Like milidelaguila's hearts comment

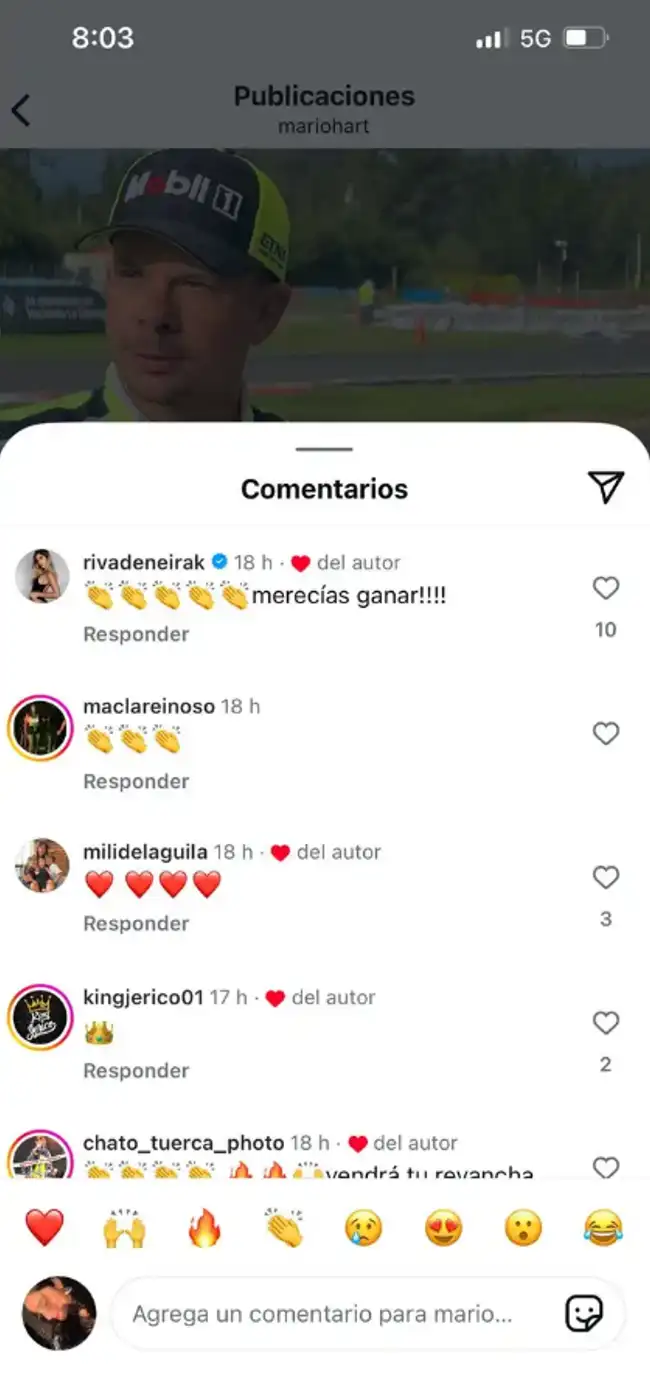click(605, 877)
